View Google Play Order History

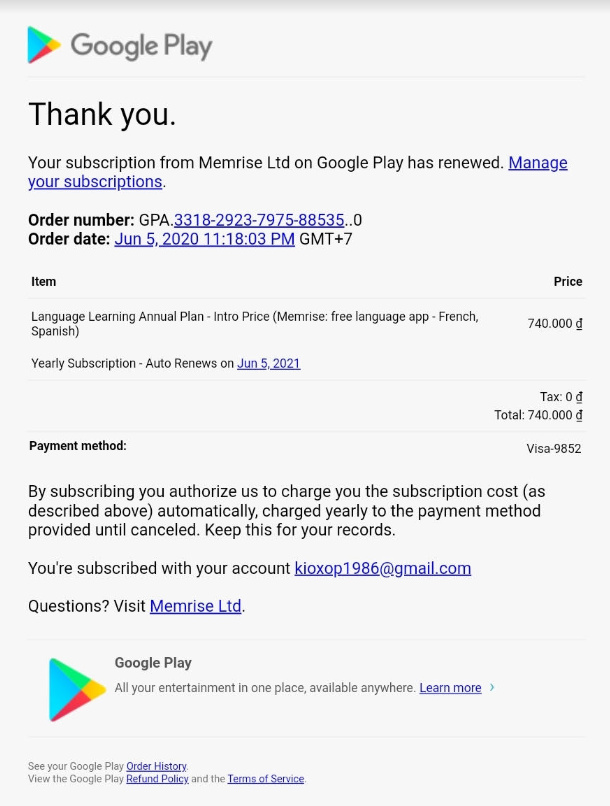[156, 766]
